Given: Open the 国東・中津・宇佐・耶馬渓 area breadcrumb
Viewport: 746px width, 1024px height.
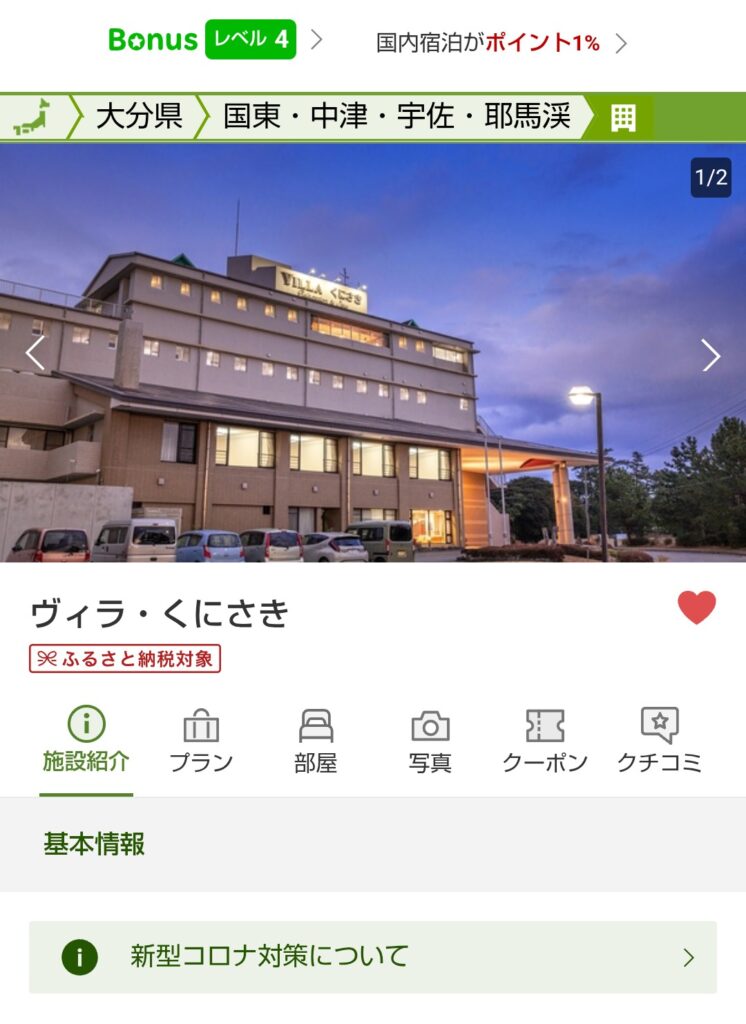Looking at the screenshot, I should (x=397, y=117).
